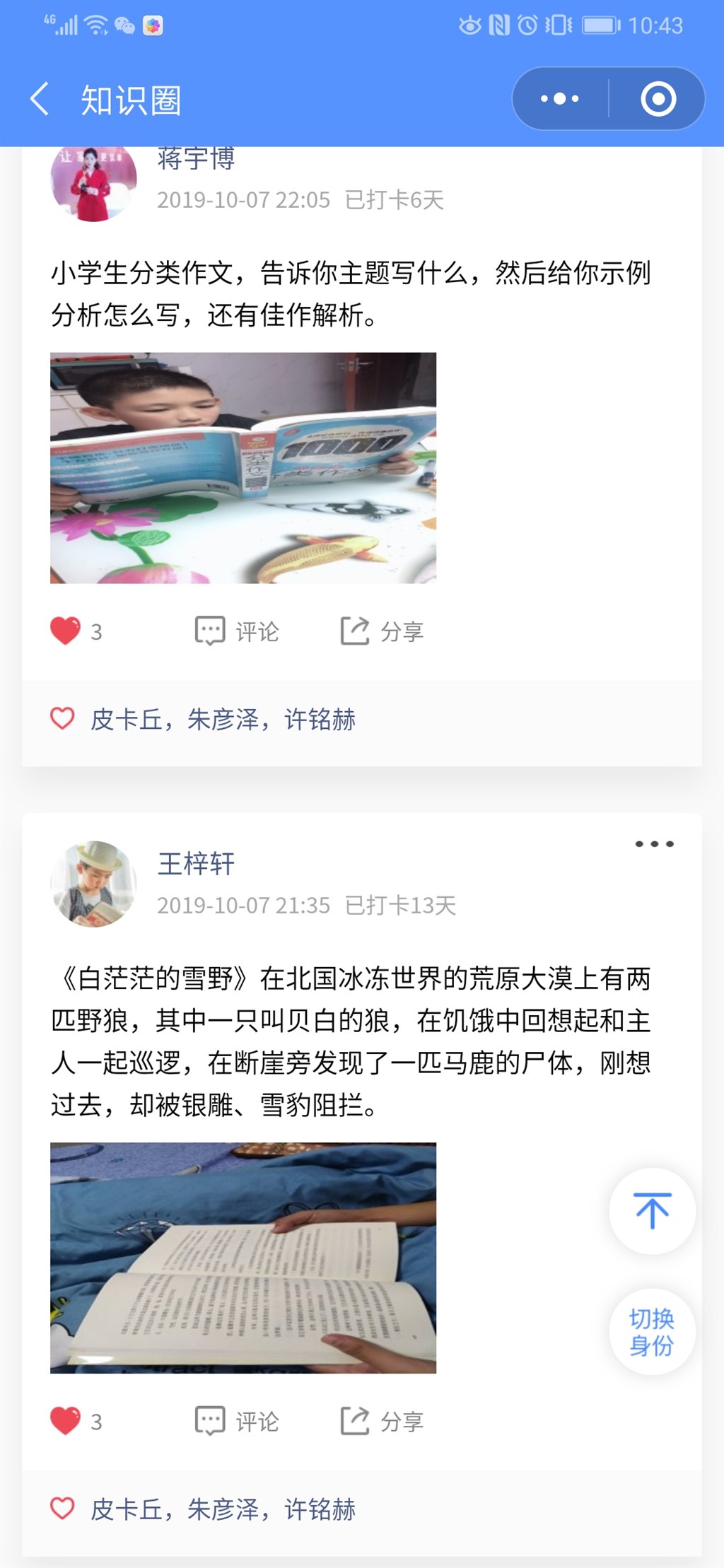Open the mini program more-options menu
The height and width of the screenshot is (1568, 724).
coord(559,99)
